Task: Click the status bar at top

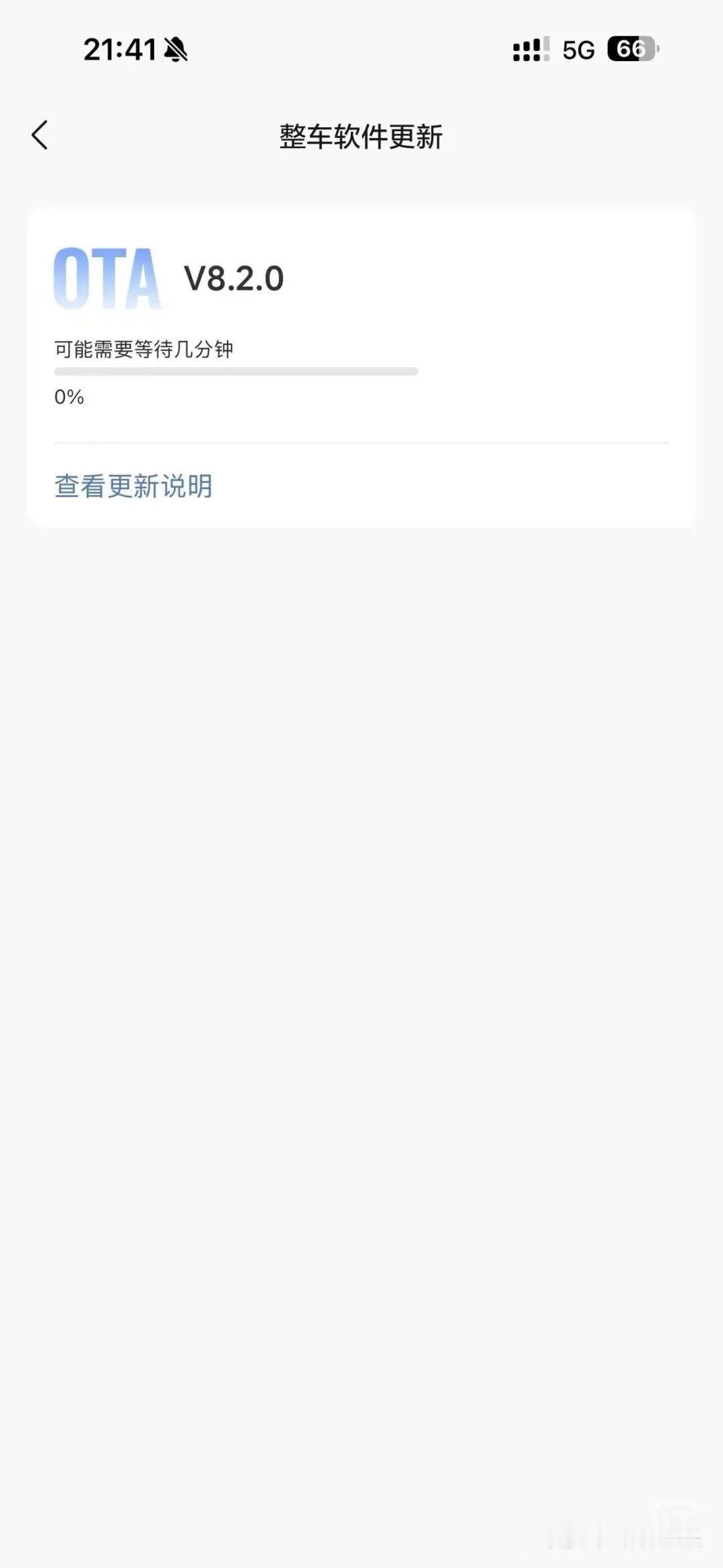Action: (x=361, y=50)
